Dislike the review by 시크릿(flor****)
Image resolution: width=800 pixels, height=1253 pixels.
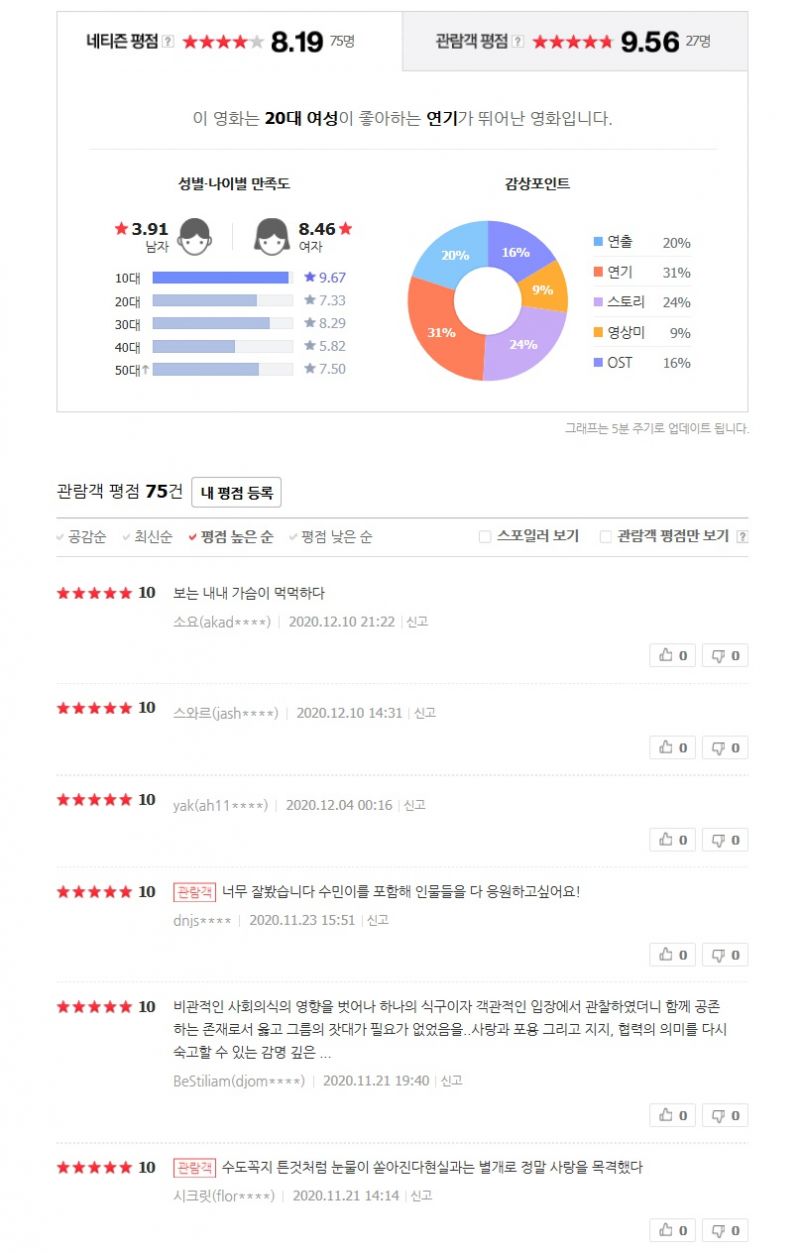tap(725, 1230)
